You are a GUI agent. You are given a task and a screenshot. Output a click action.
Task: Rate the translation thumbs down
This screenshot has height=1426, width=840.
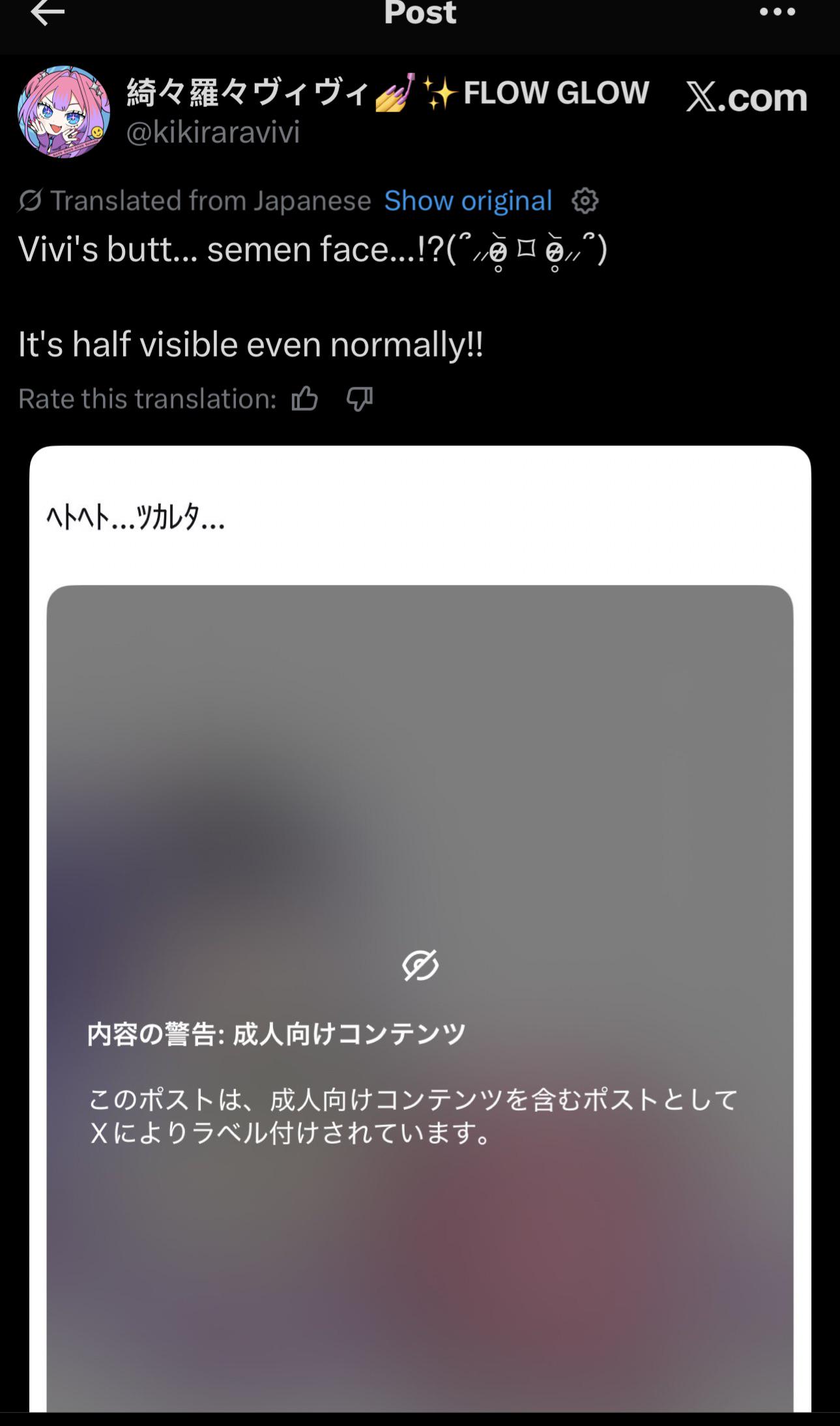coord(359,398)
